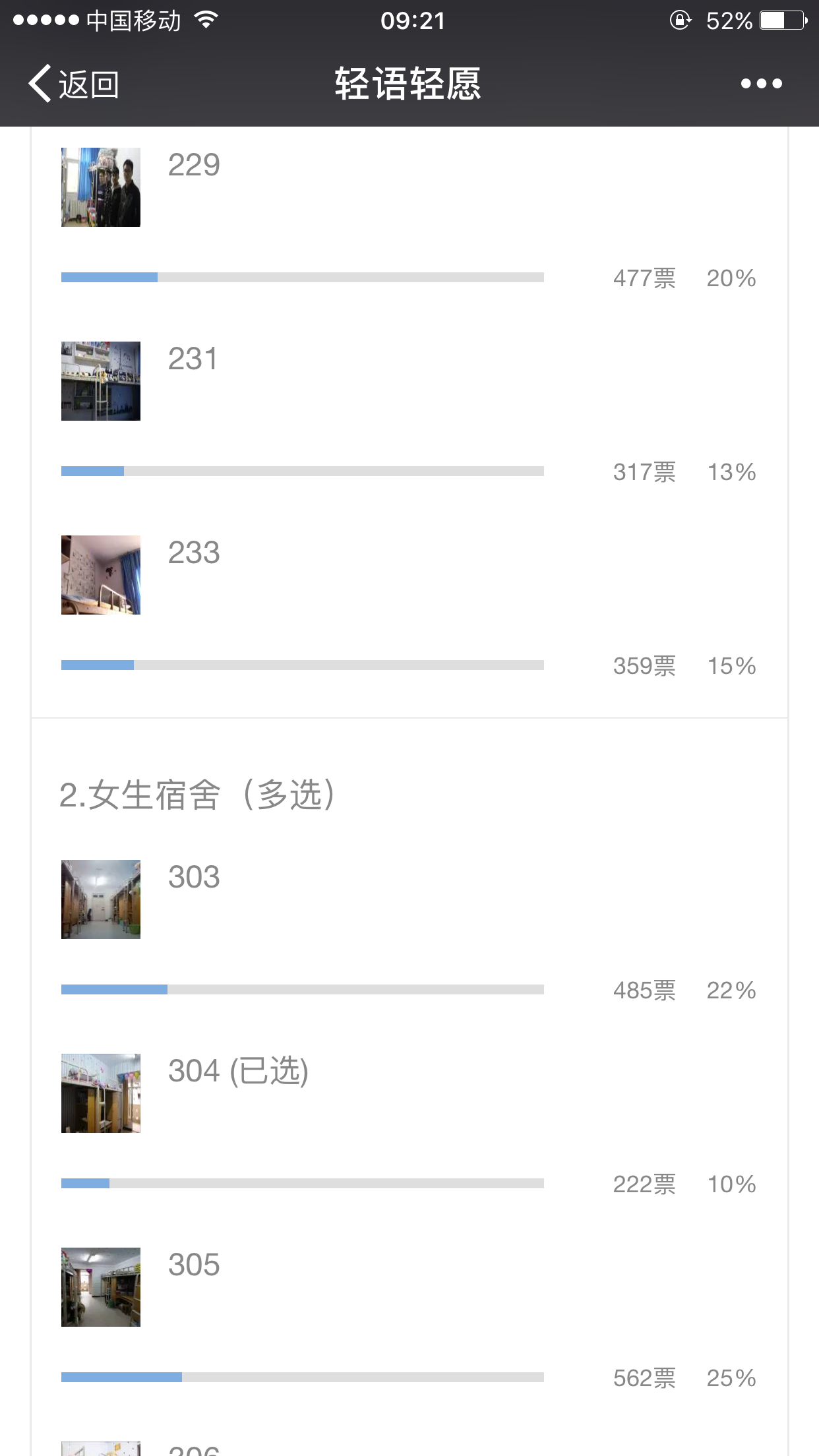
Task: Open the photo for dorm 303
Action: tap(101, 899)
